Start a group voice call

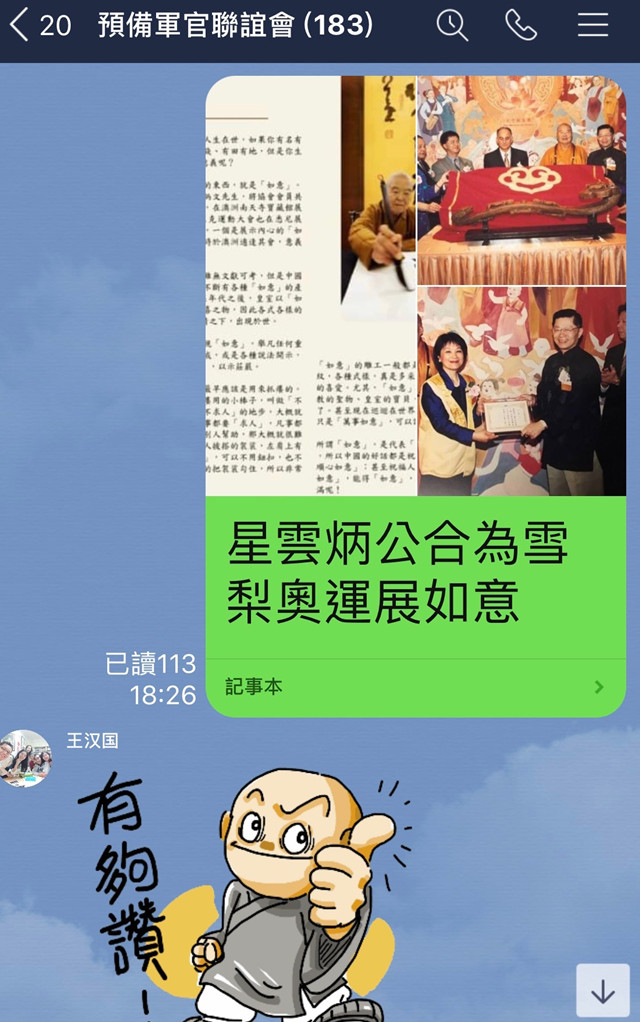(521, 26)
